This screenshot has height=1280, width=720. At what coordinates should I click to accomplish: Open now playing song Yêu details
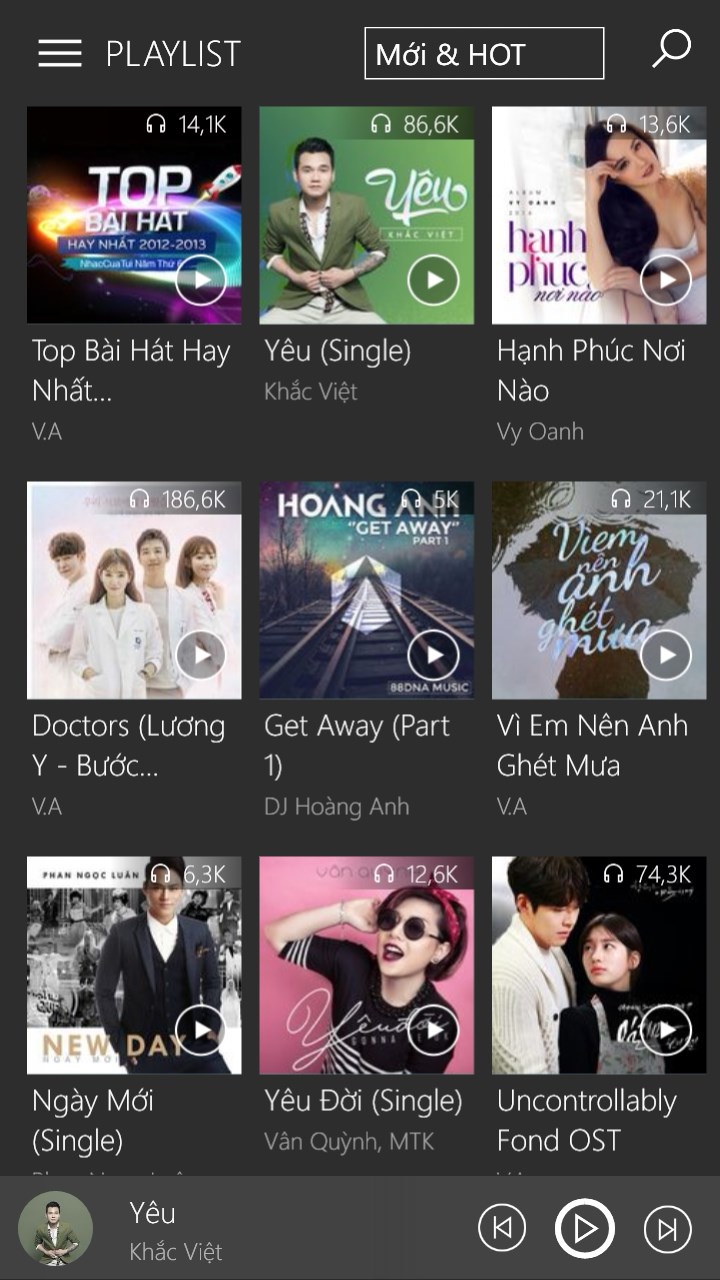(175, 1230)
